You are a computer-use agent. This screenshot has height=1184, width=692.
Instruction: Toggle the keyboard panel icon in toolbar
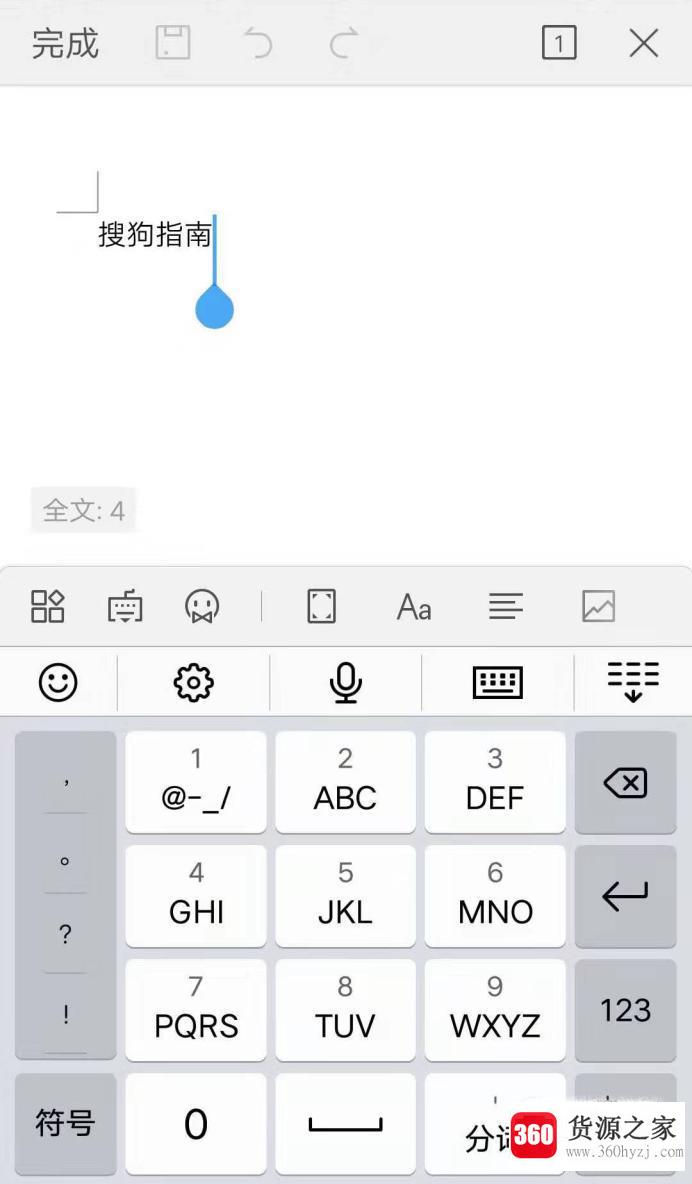coord(125,606)
